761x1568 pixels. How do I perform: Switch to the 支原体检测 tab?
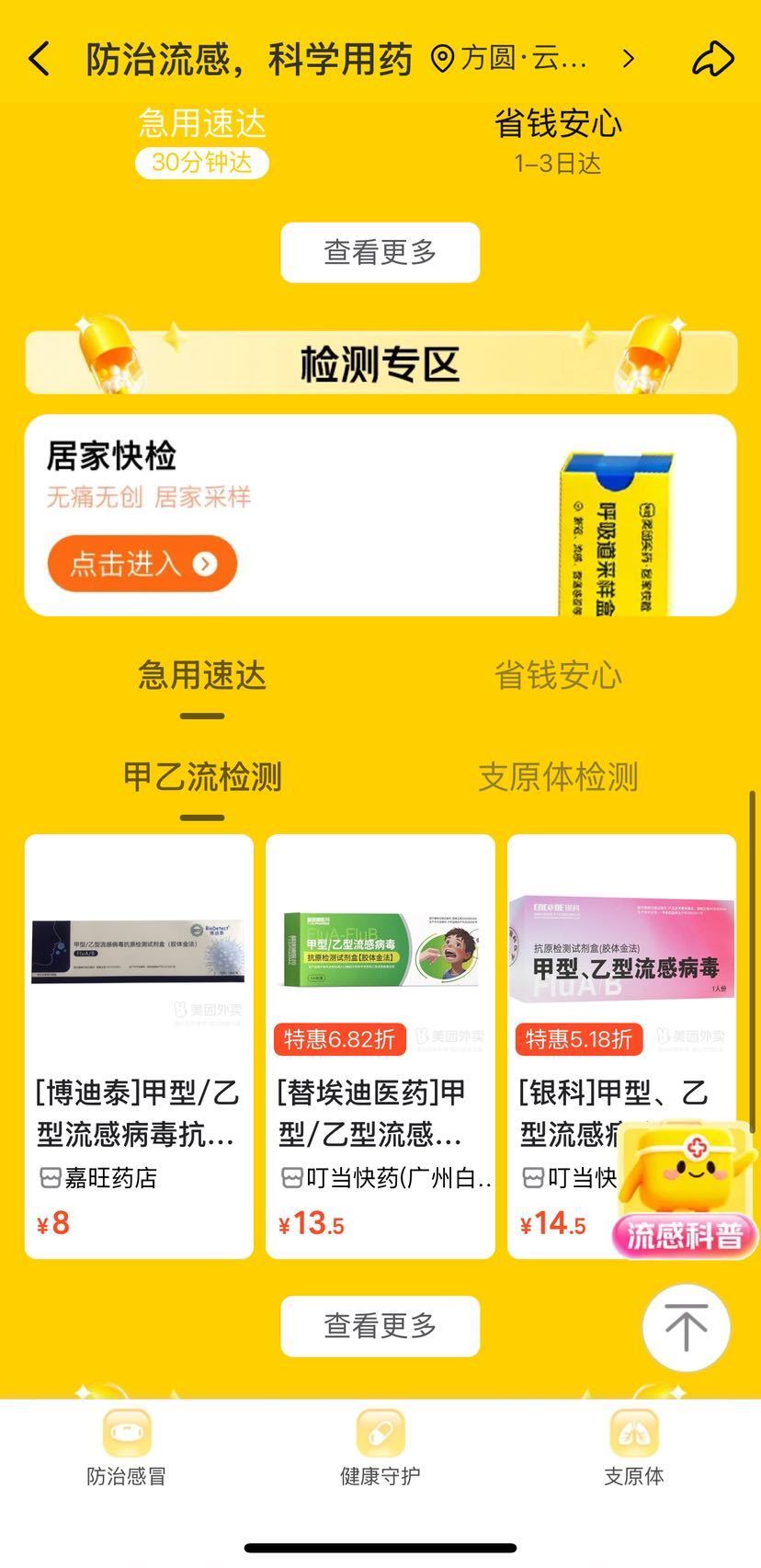pos(559,776)
